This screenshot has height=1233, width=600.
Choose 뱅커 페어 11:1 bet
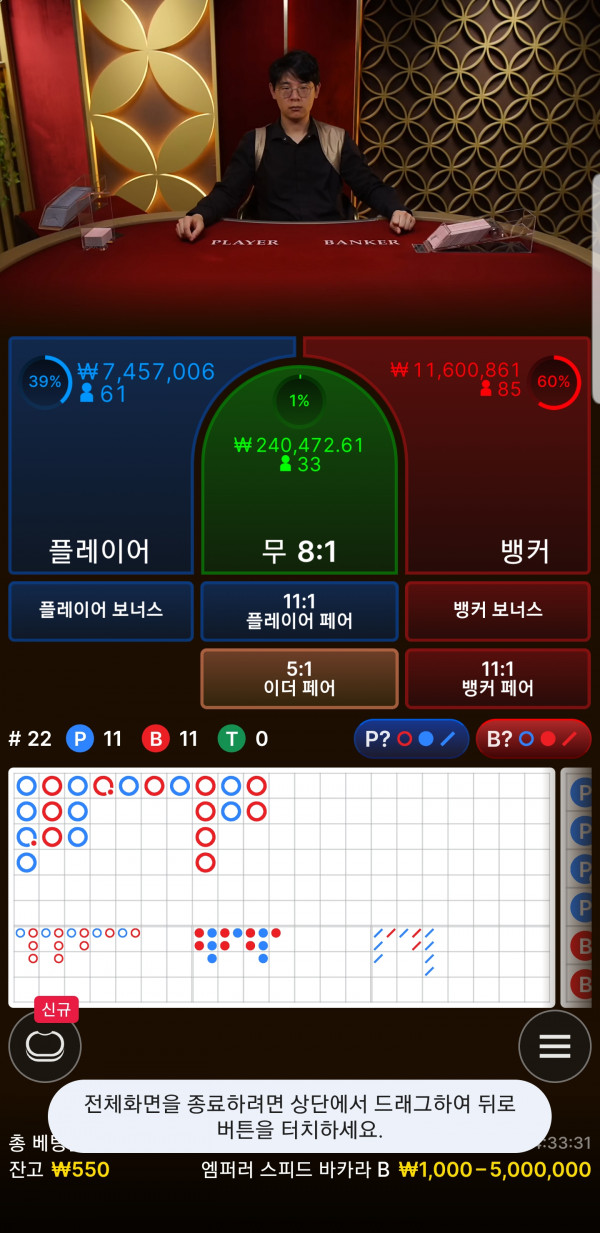coord(497,678)
